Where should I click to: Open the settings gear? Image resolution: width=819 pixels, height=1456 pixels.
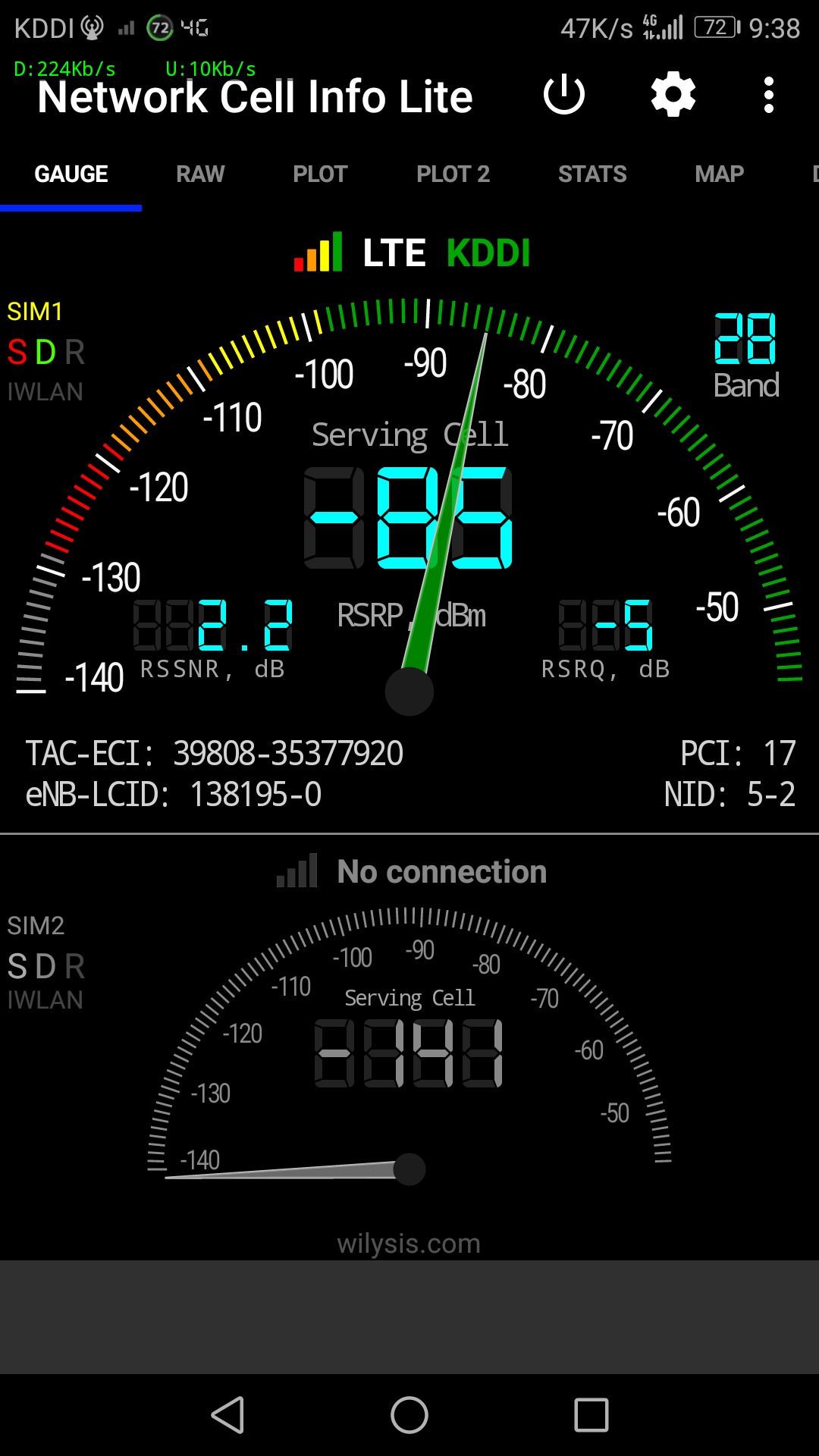pyautogui.click(x=673, y=96)
